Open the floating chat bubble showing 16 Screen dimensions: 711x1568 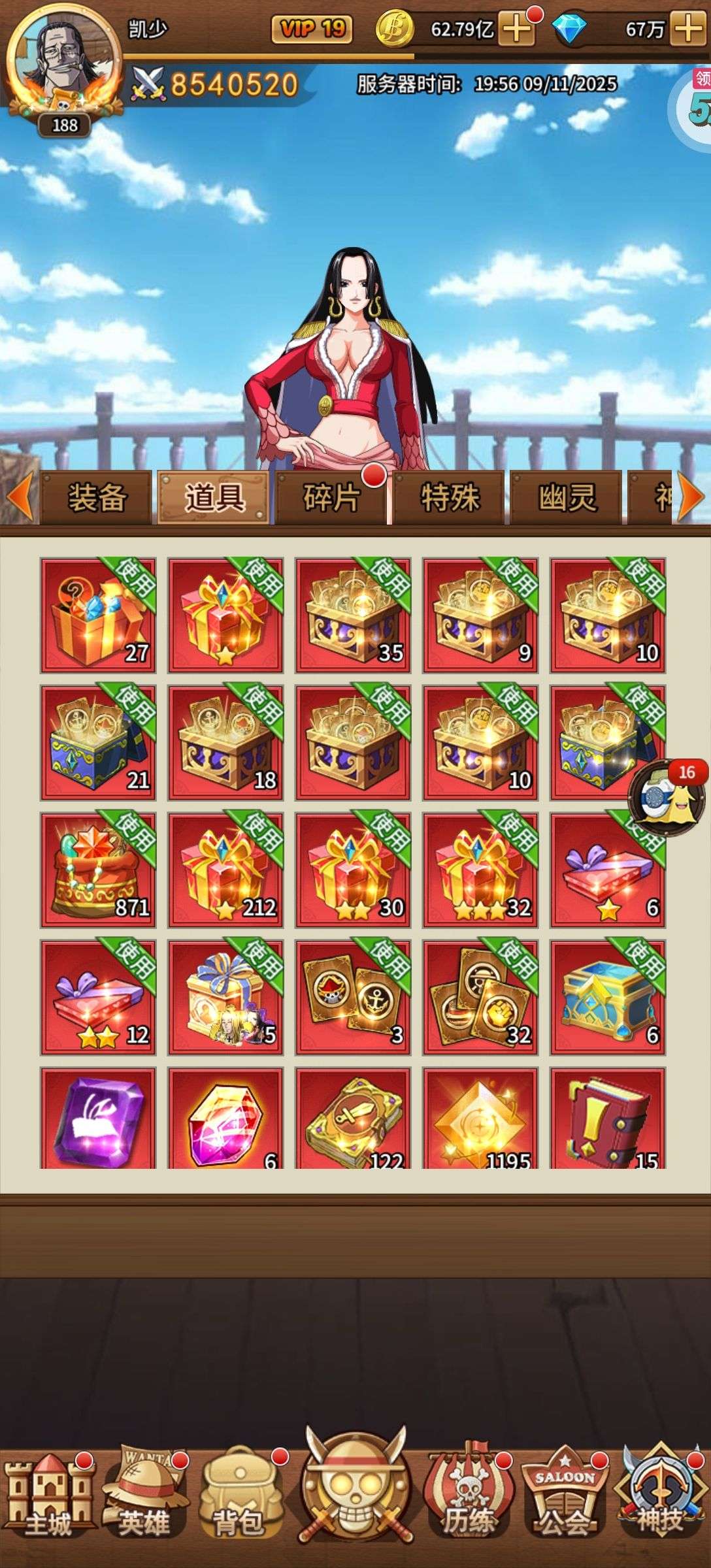pos(668,797)
